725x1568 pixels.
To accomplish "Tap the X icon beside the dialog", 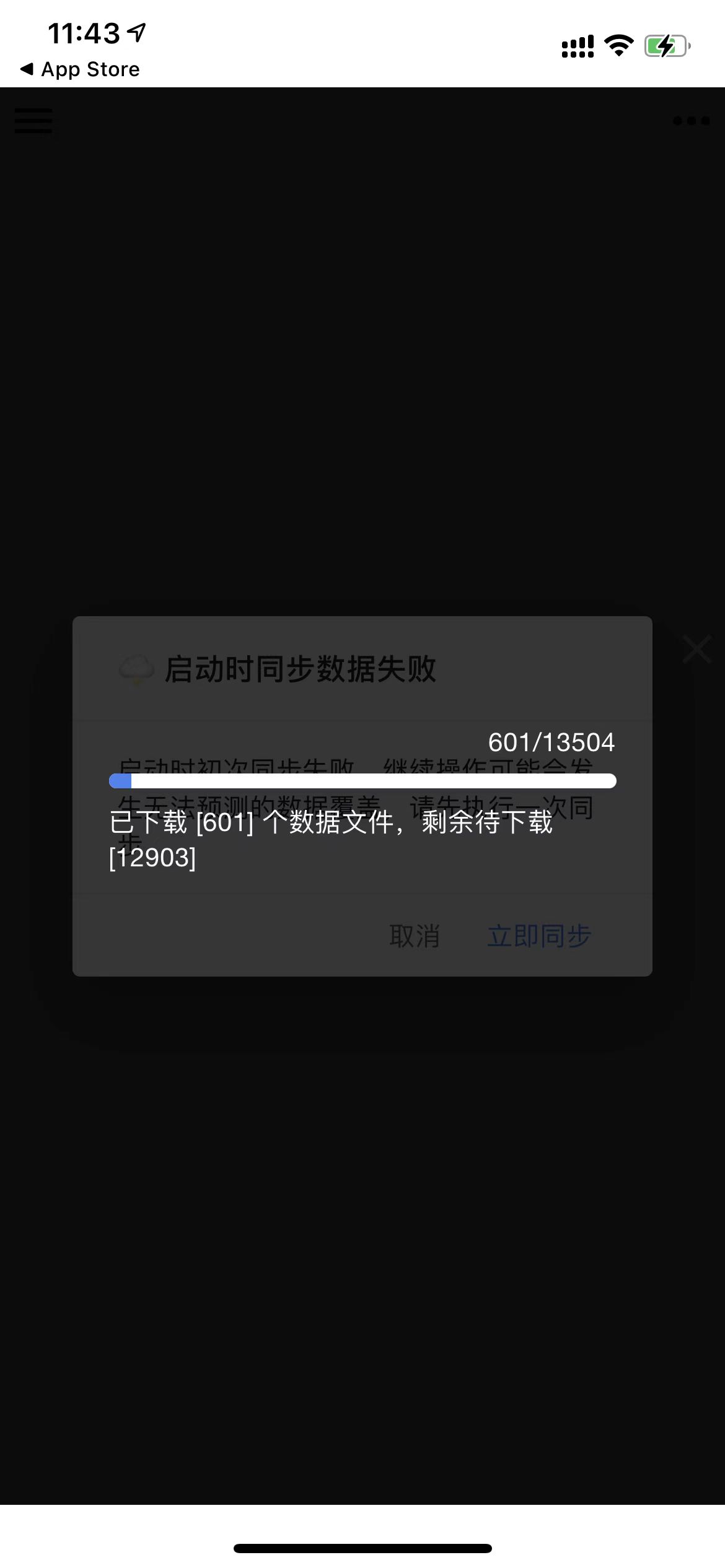I will (x=696, y=649).
